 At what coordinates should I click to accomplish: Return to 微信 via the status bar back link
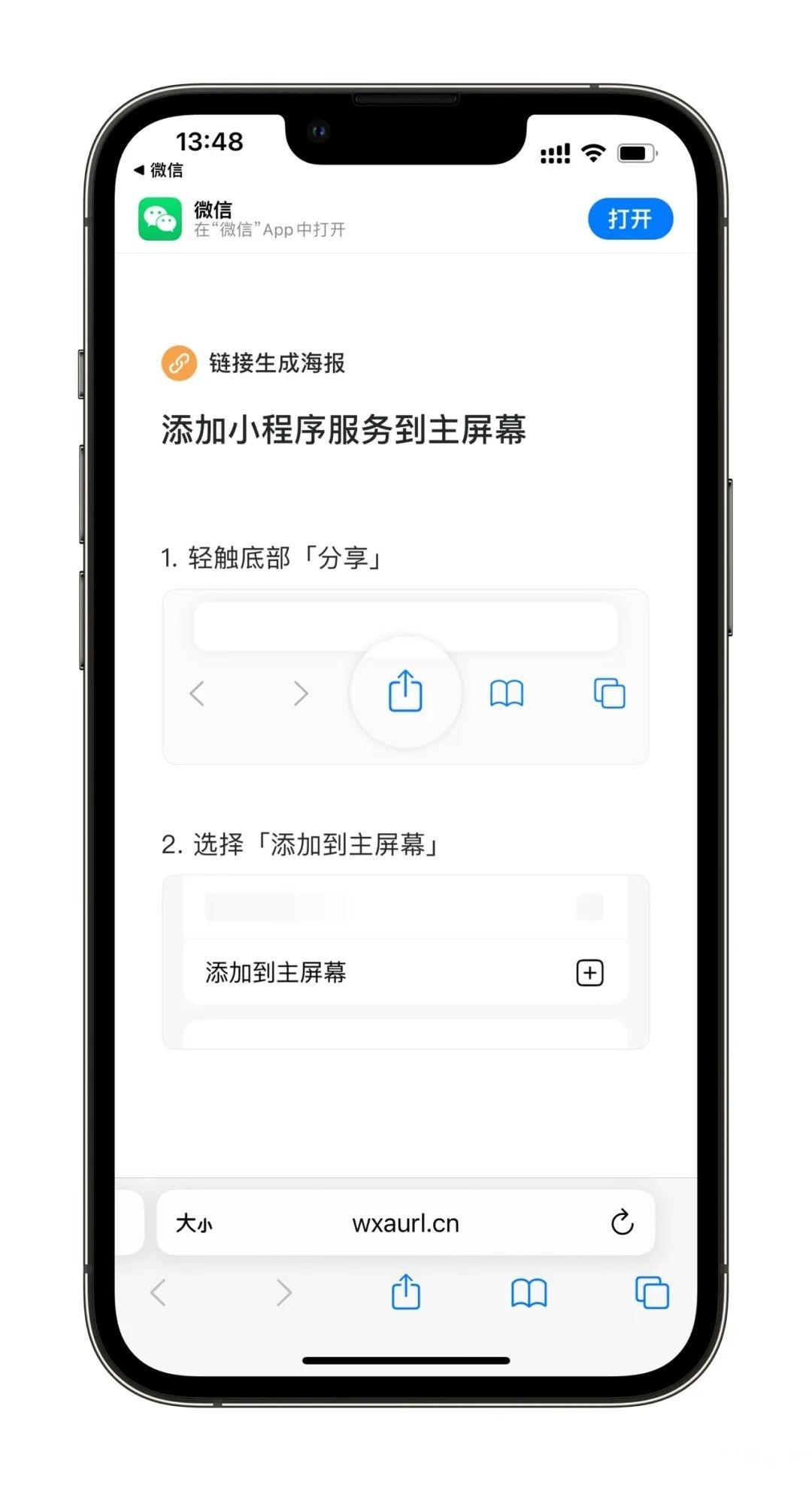159,170
